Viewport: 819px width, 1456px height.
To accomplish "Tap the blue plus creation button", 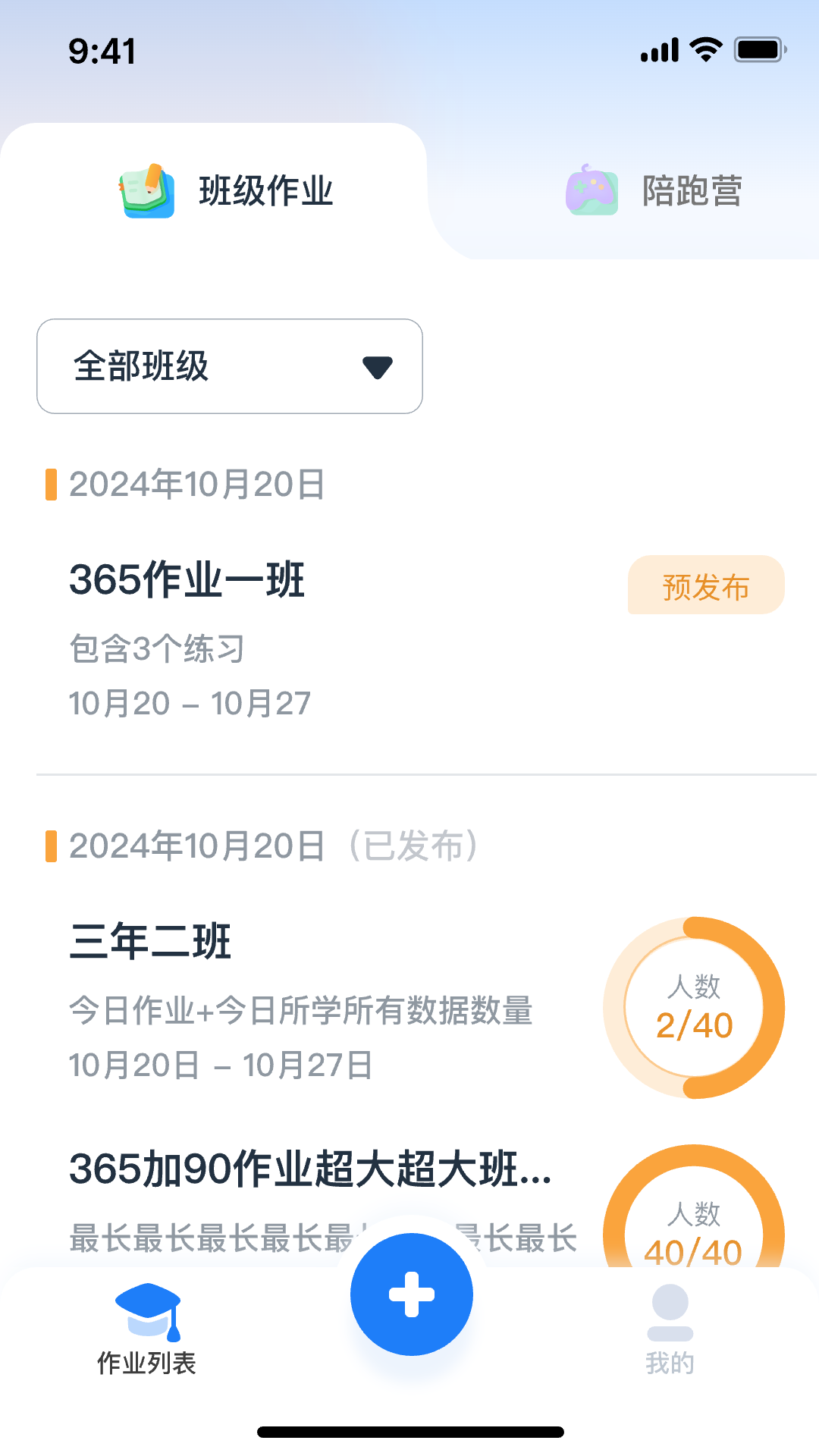I will (410, 1294).
